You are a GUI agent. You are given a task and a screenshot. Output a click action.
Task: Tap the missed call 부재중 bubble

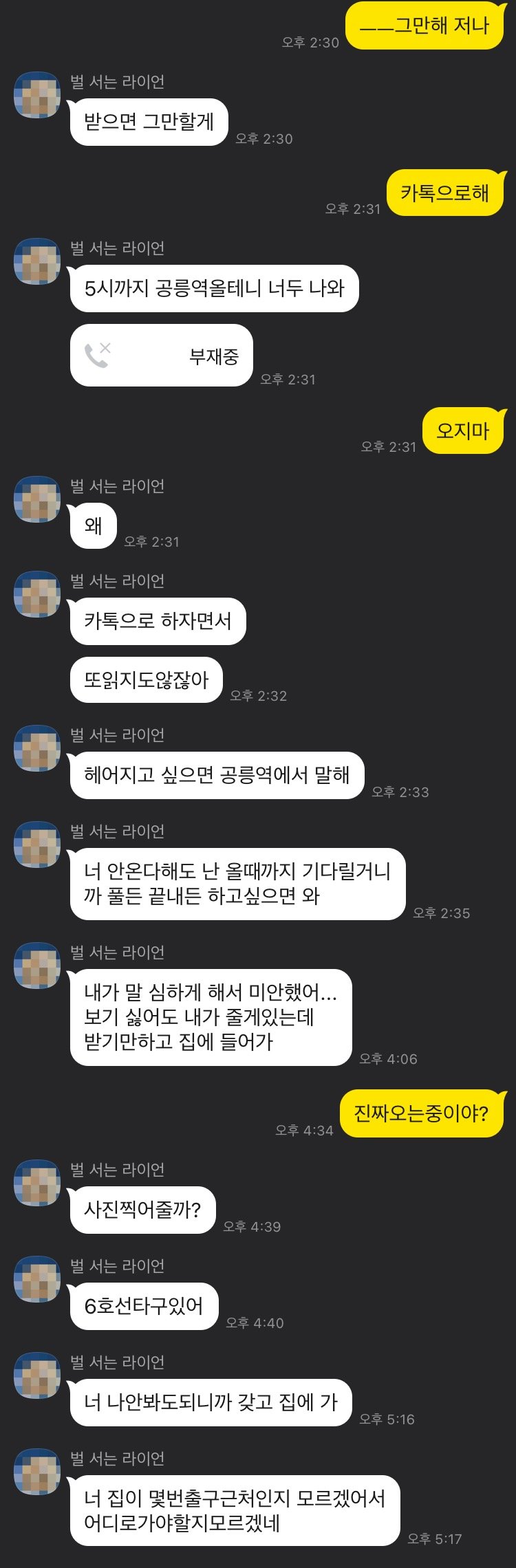(161, 356)
